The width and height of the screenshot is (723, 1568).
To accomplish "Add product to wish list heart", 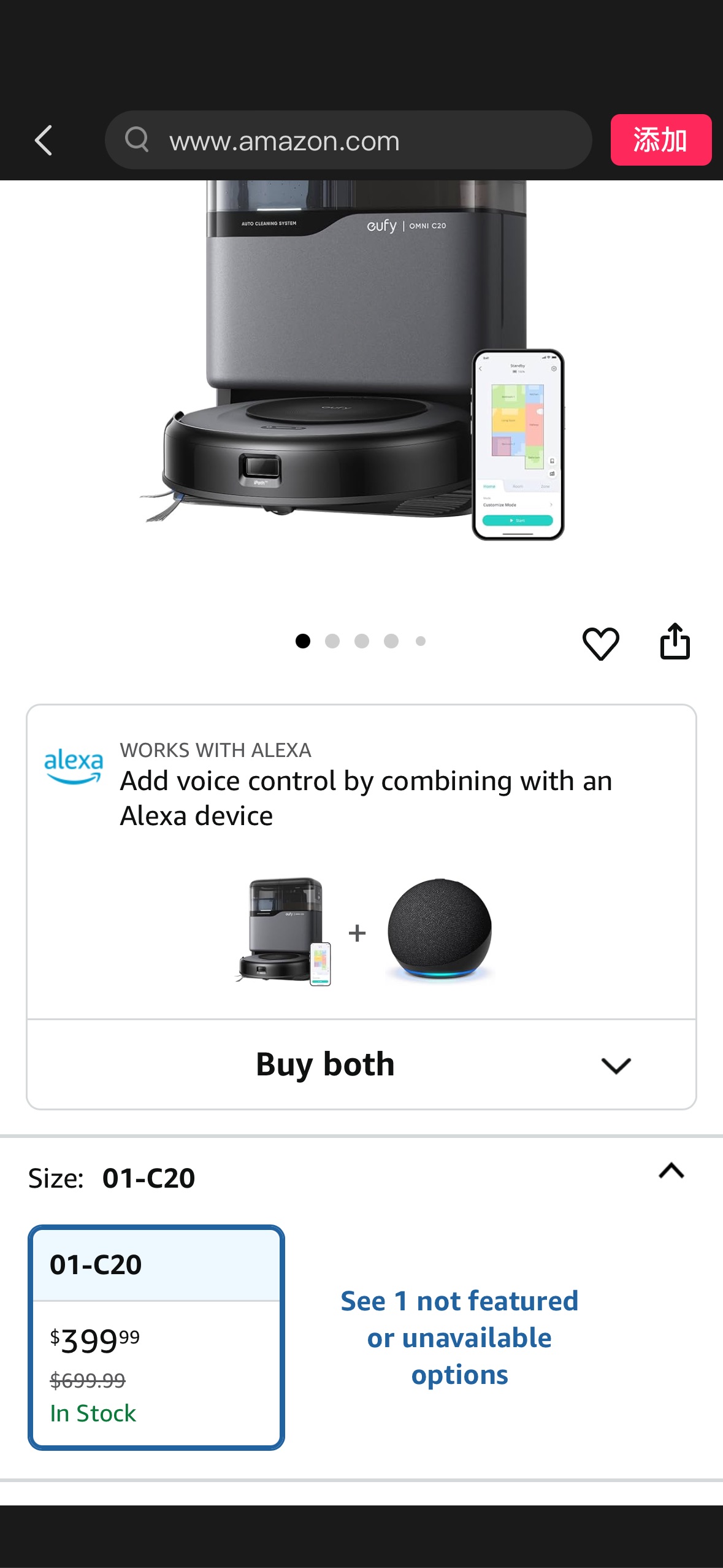I will tap(600, 643).
